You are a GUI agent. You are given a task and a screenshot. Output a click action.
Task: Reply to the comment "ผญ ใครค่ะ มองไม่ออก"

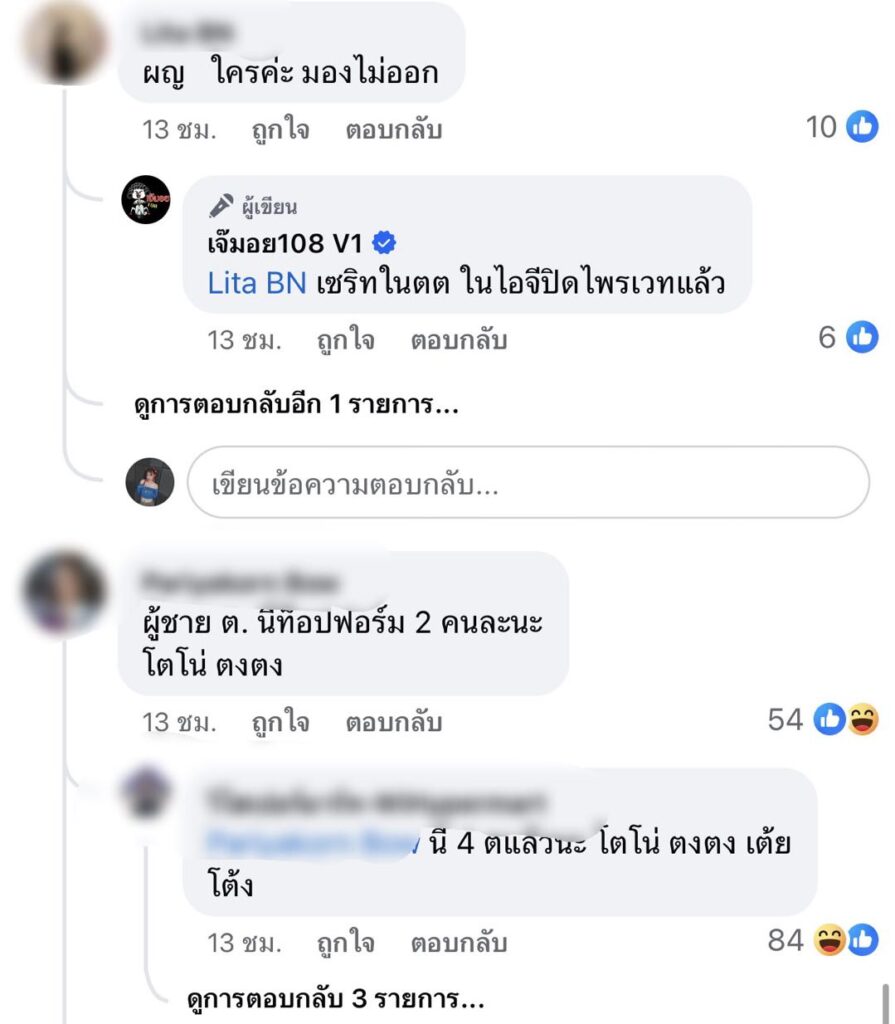point(394,130)
